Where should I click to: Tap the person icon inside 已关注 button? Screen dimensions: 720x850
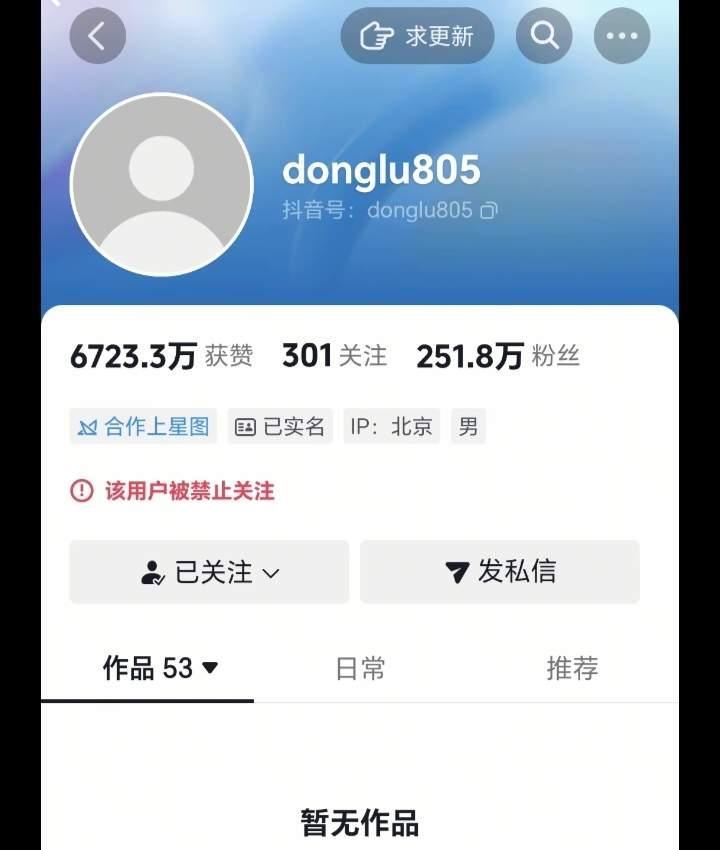152,571
